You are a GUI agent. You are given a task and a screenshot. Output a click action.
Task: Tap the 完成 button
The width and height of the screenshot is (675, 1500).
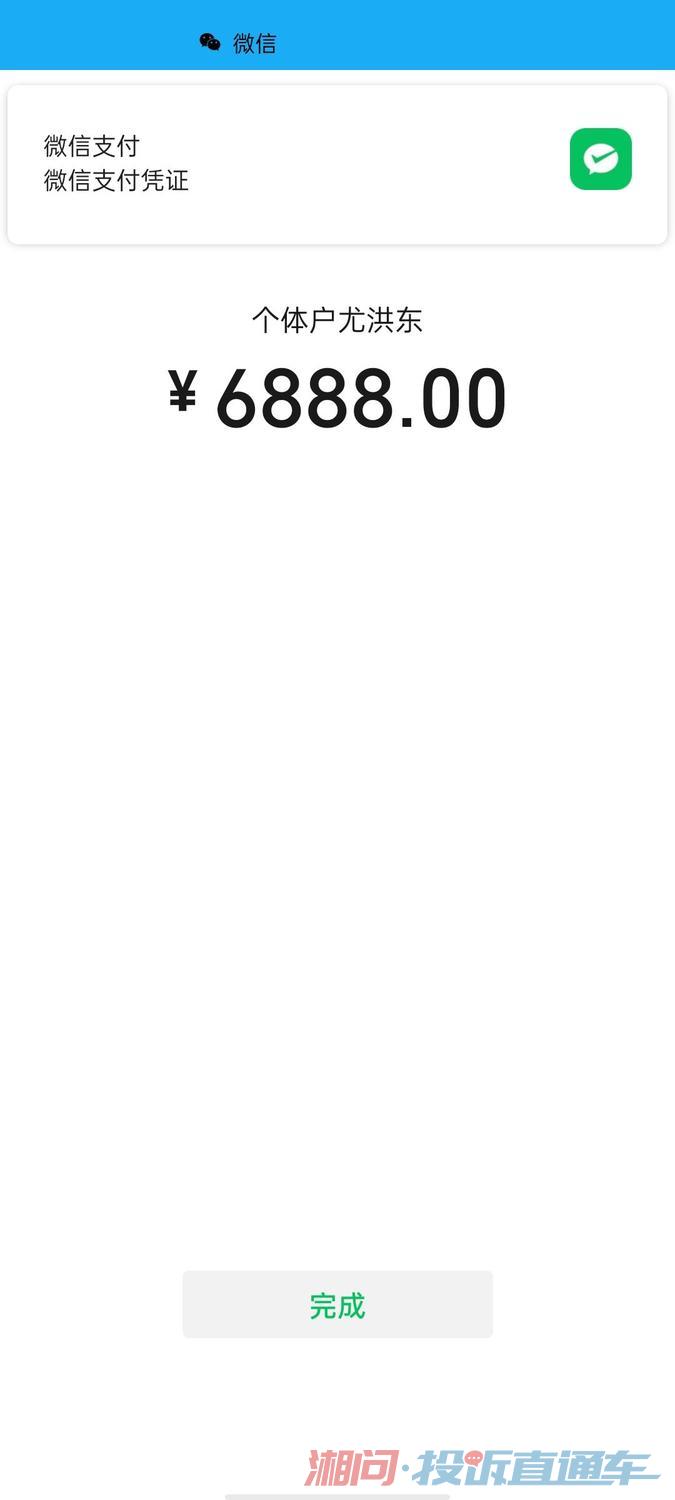(337, 1304)
